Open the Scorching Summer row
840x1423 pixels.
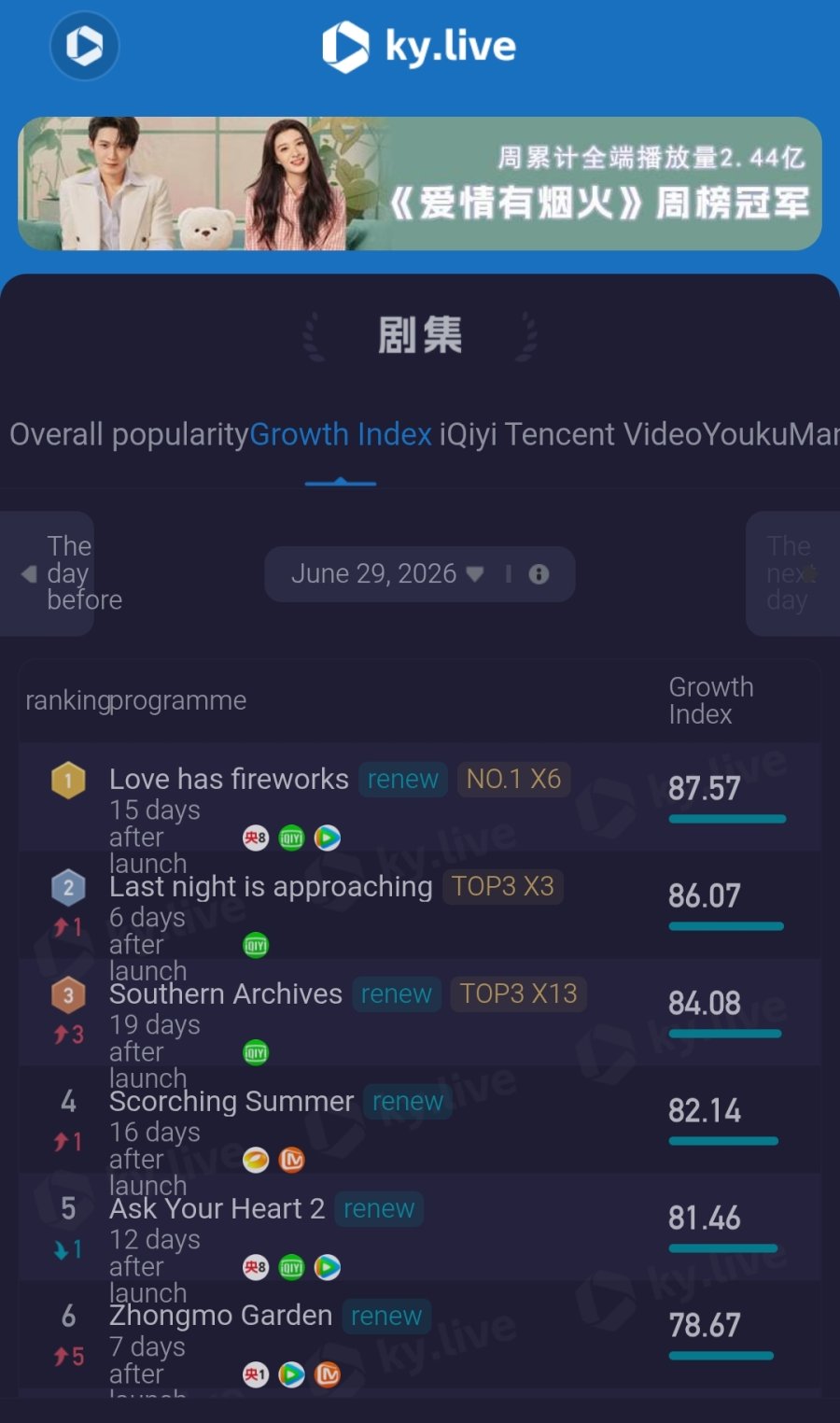(420, 1119)
